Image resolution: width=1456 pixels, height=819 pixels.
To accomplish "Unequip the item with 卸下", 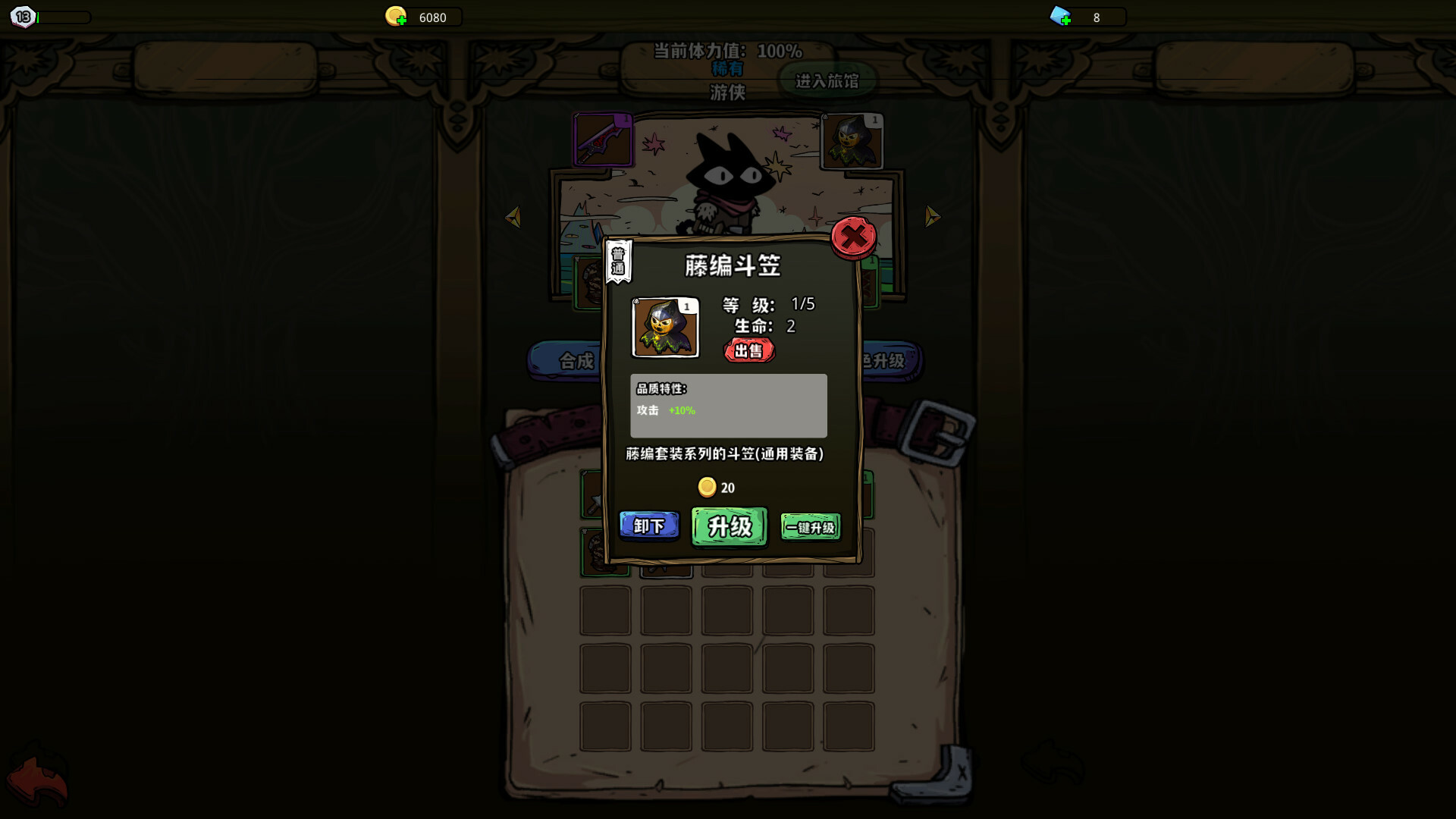I will (x=649, y=526).
